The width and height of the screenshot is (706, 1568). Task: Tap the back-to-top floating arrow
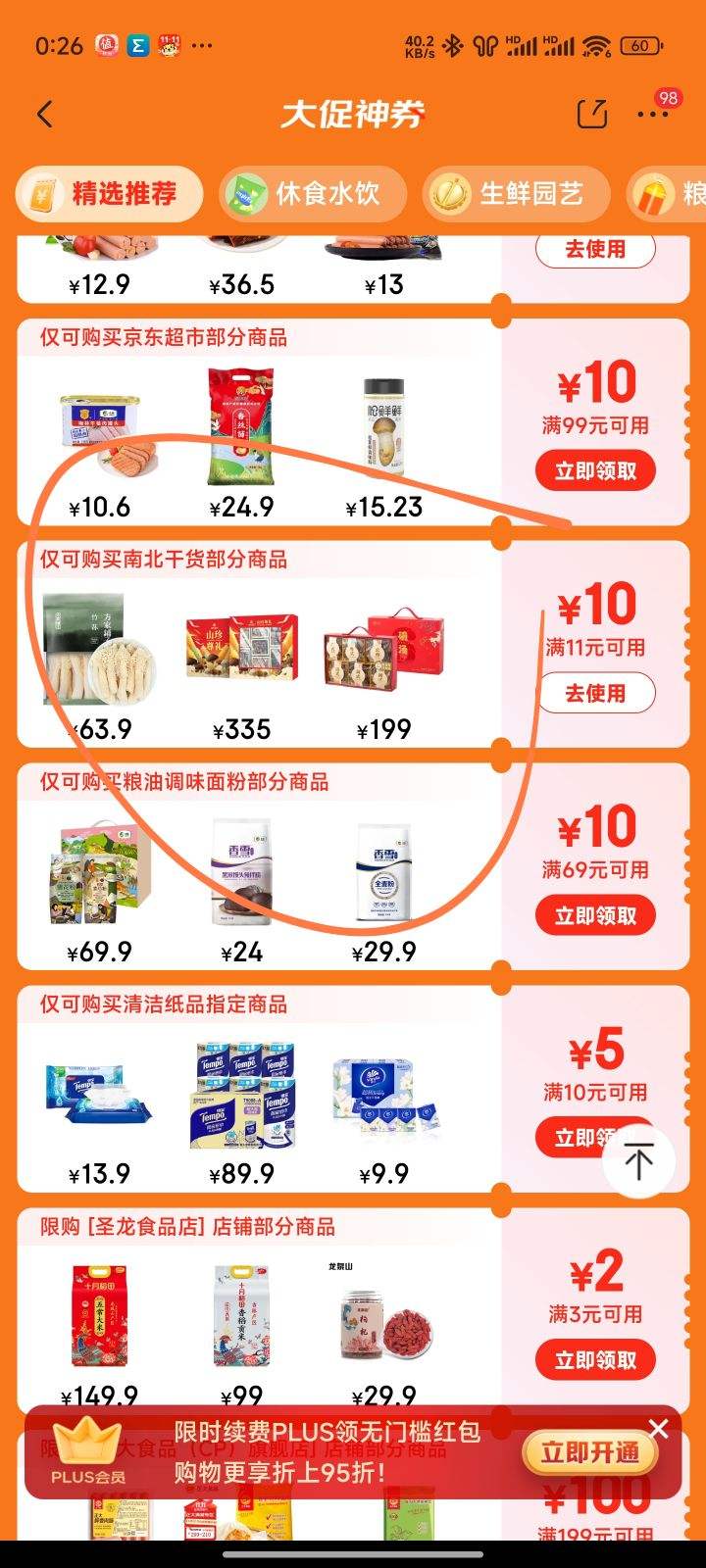(638, 1161)
